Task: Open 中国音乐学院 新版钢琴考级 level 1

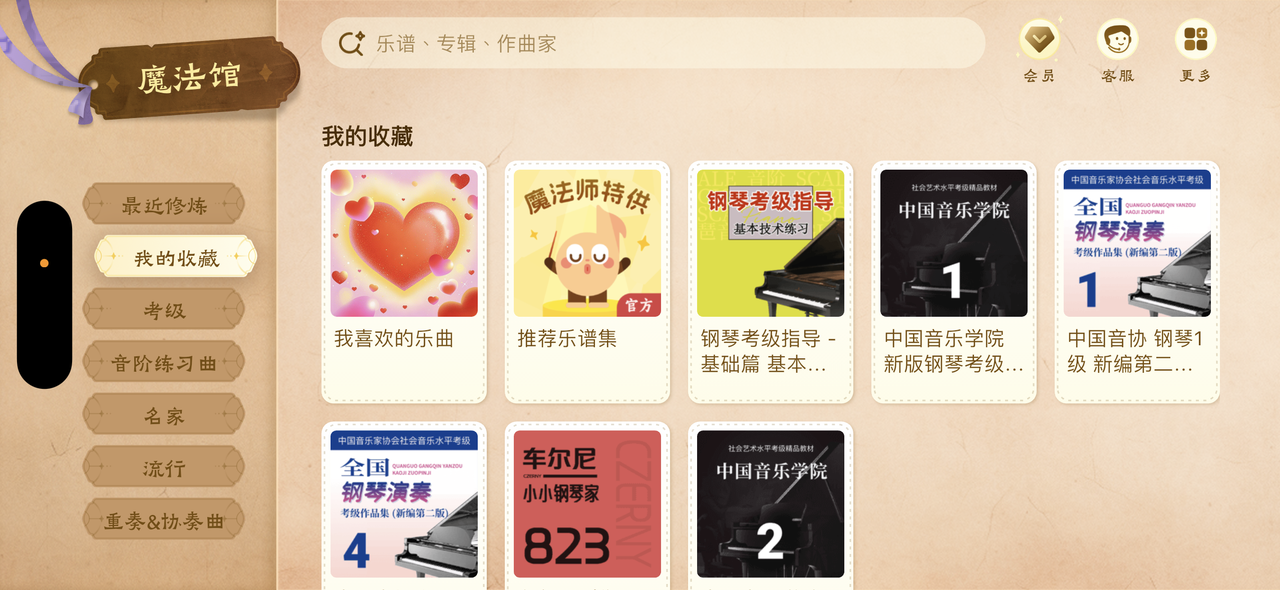Action: pos(954,280)
